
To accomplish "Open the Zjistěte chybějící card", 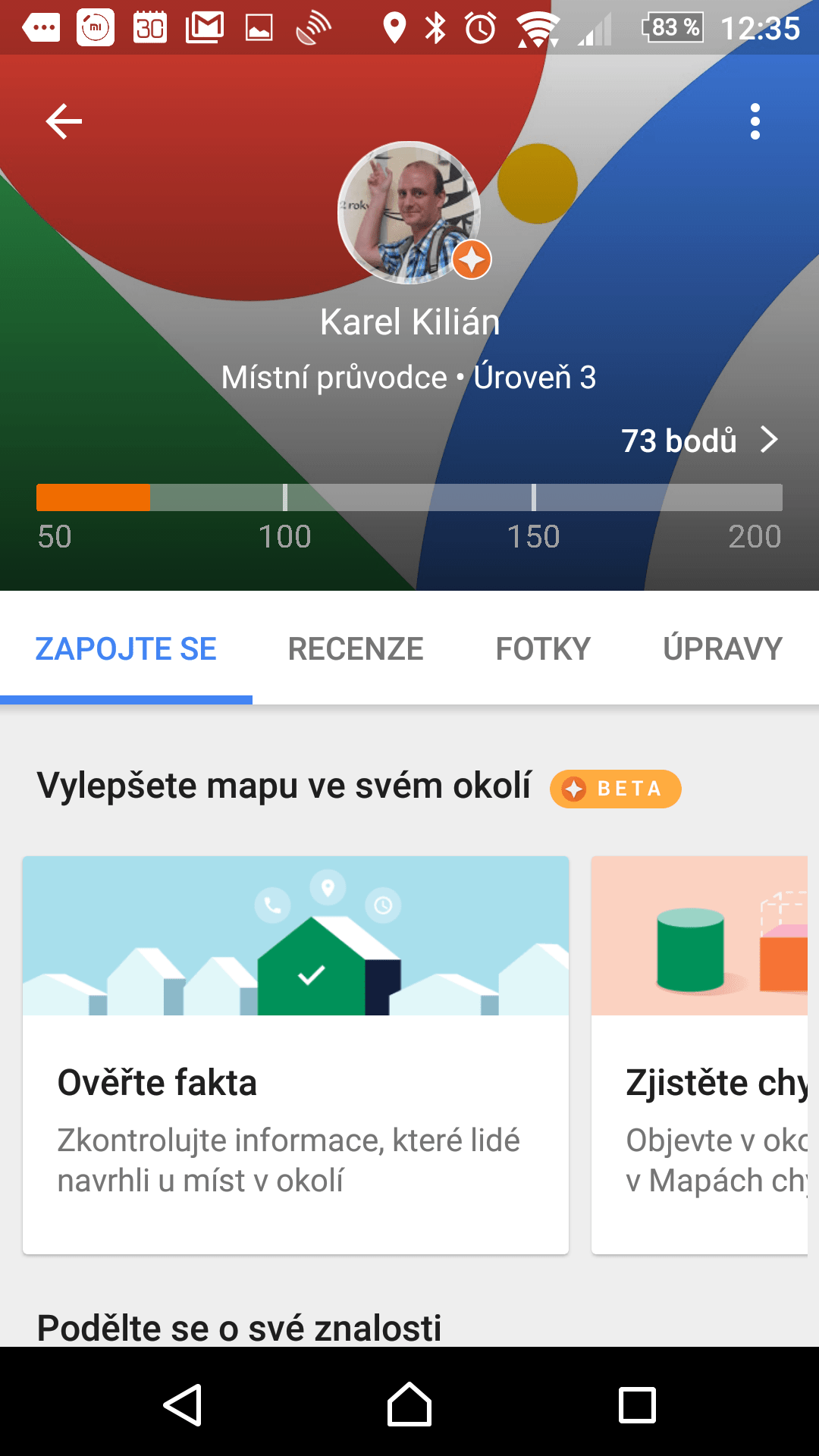I will [x=699, y=1055].
